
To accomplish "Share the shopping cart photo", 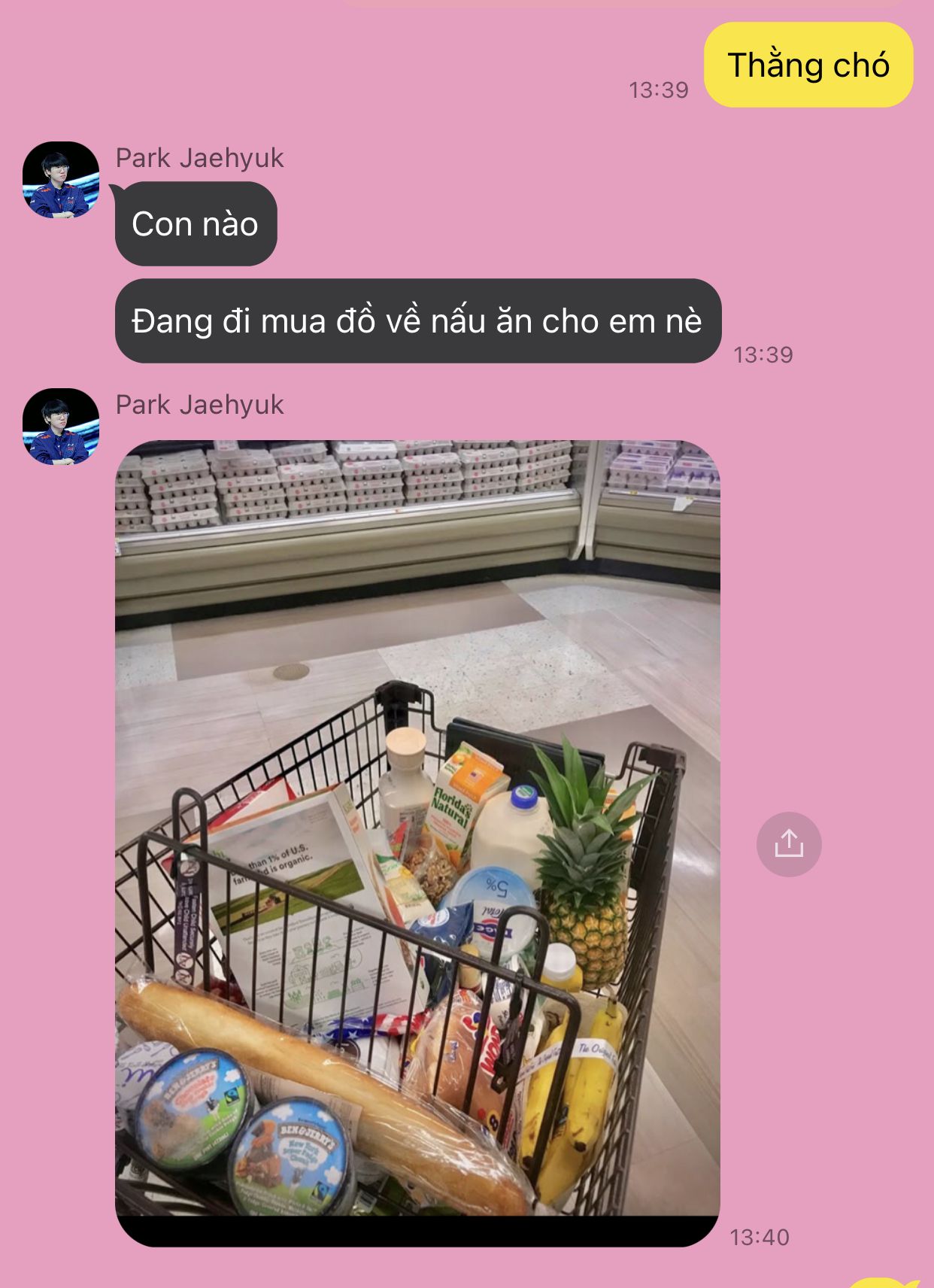I will [789, 844].
